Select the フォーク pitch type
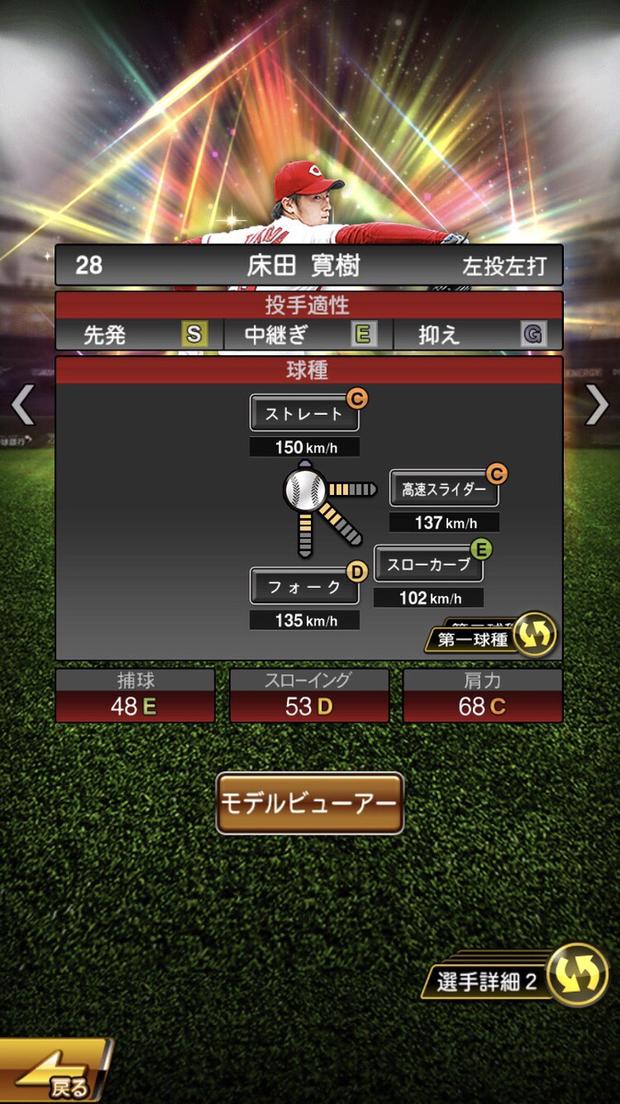 pos(304,586)
